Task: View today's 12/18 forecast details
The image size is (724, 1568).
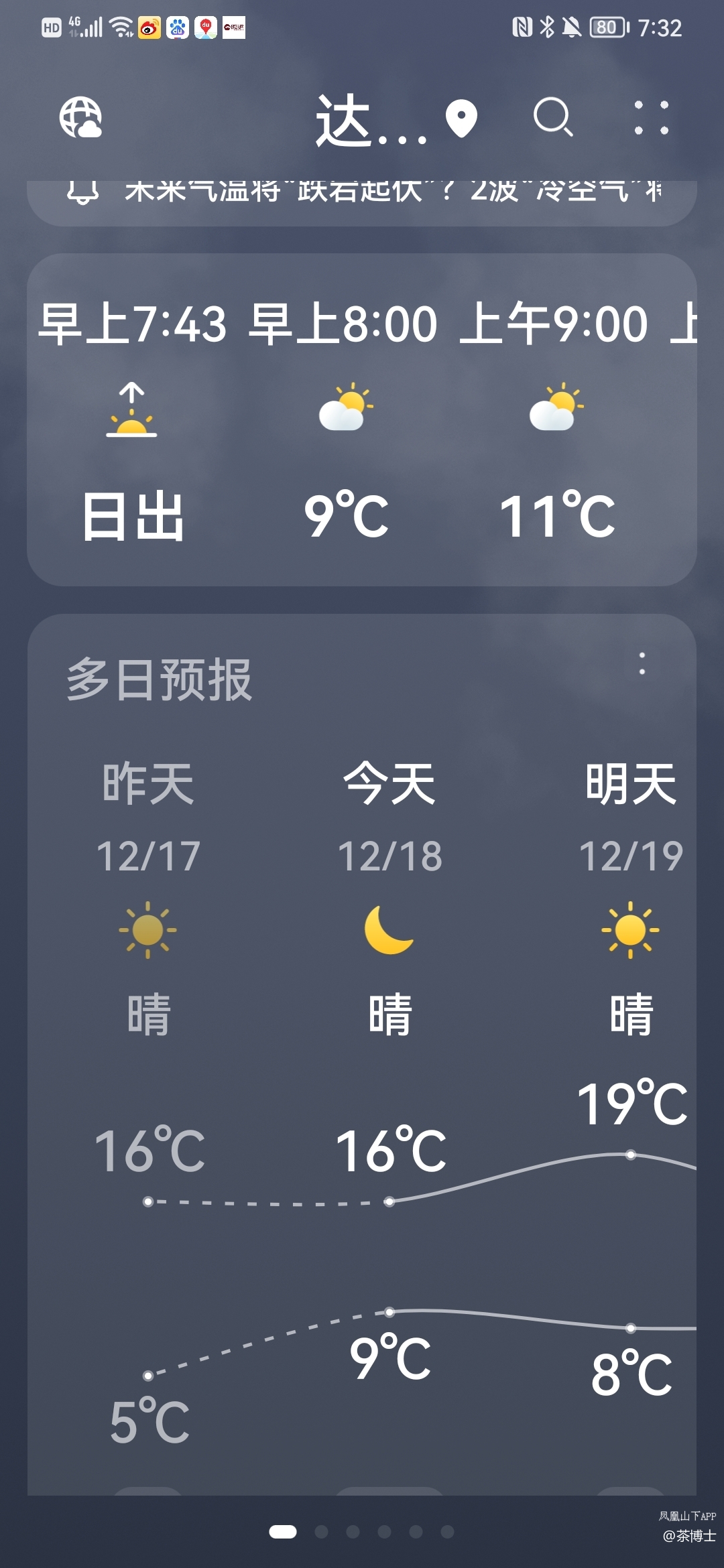Action: (389, 938)
